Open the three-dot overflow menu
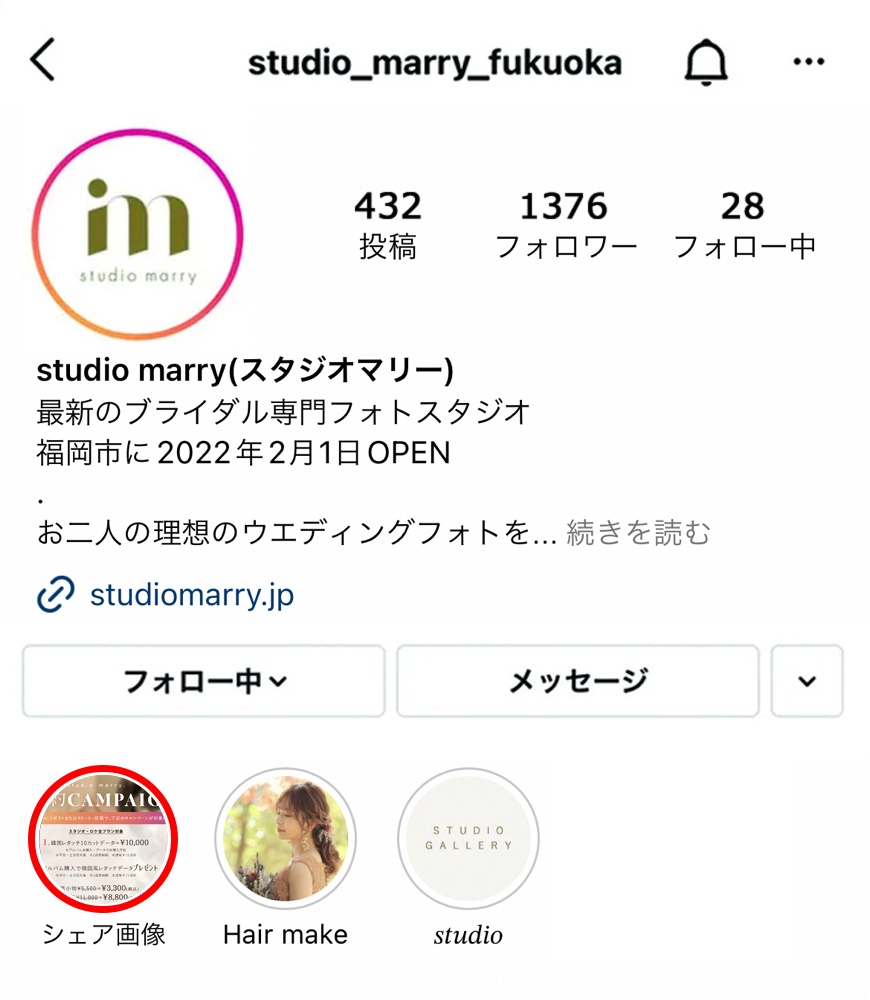The height and width of the screenshot is (1000, 870). (x=809, y=62)
